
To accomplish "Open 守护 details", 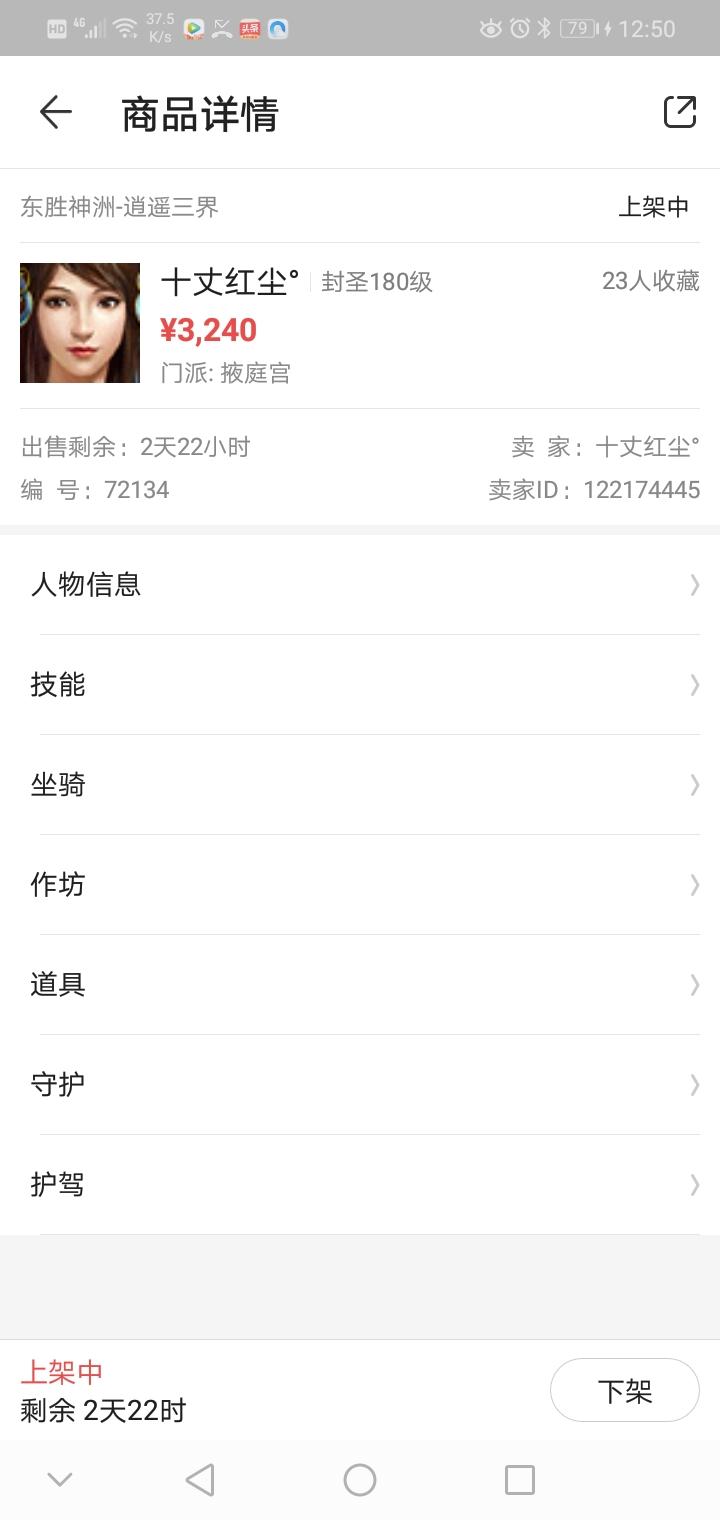I will click(x=360, y=1085).
